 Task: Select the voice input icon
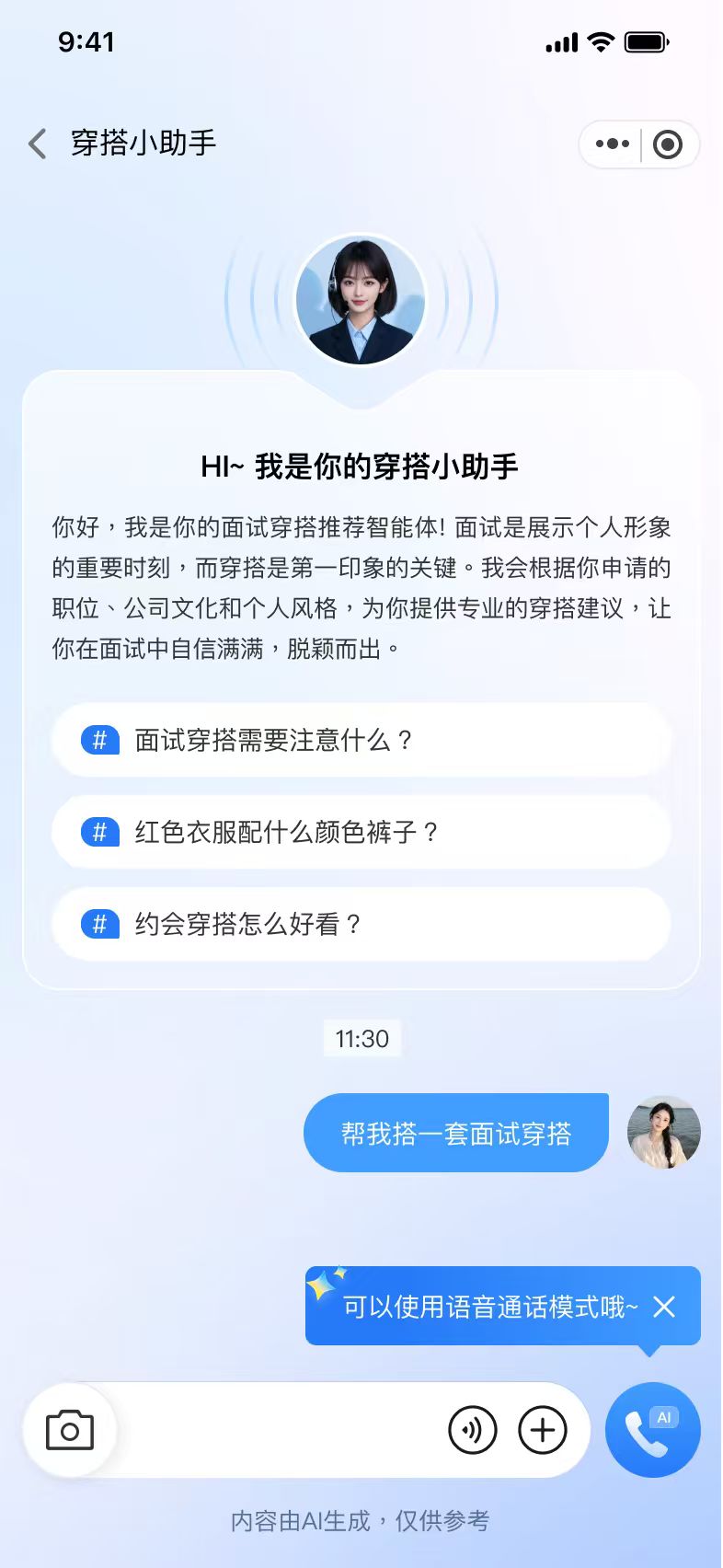[x=474, y=1429]
